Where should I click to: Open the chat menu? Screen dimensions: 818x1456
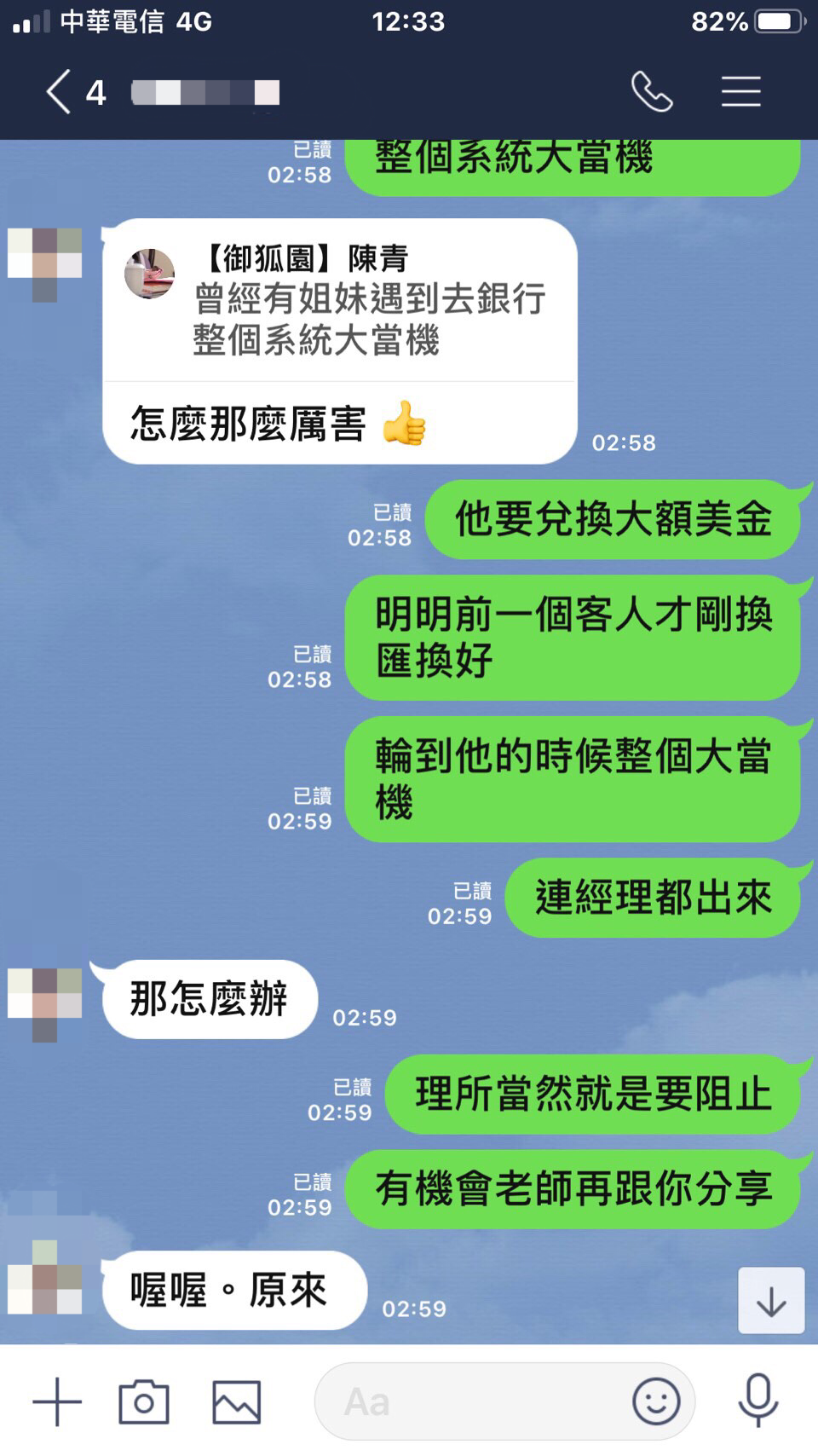click(740, 92)
